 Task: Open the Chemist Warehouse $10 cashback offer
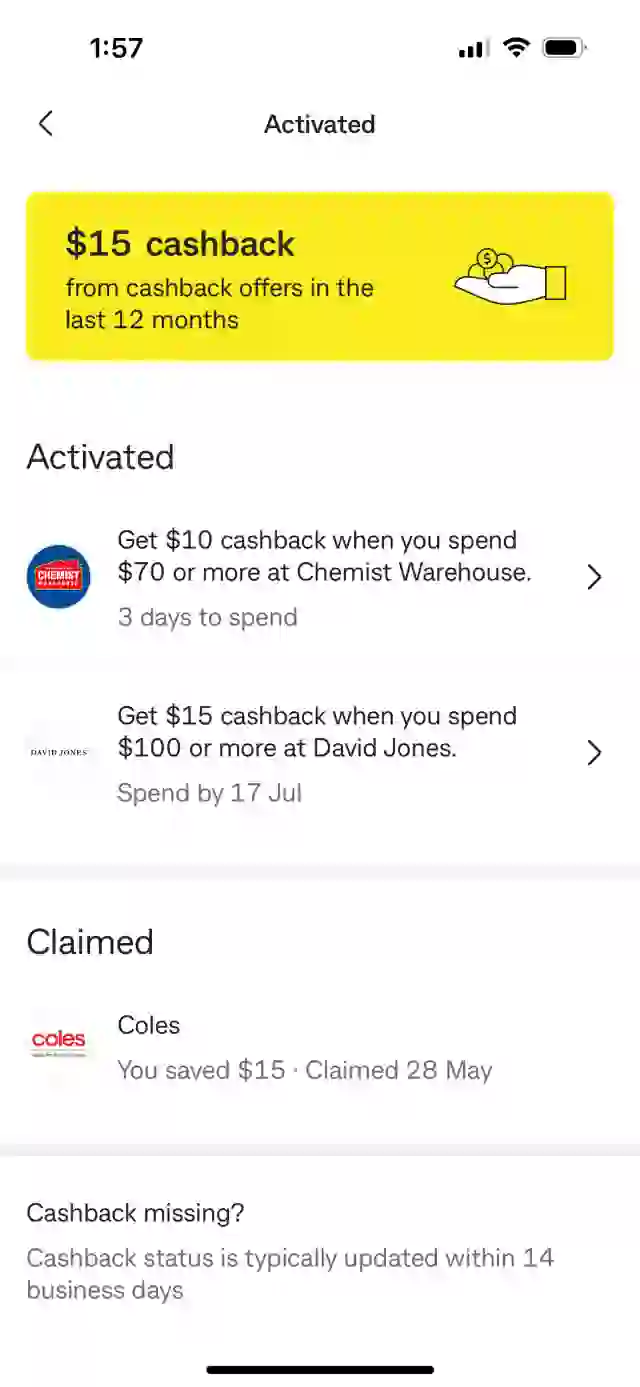(x=320, y=578)
